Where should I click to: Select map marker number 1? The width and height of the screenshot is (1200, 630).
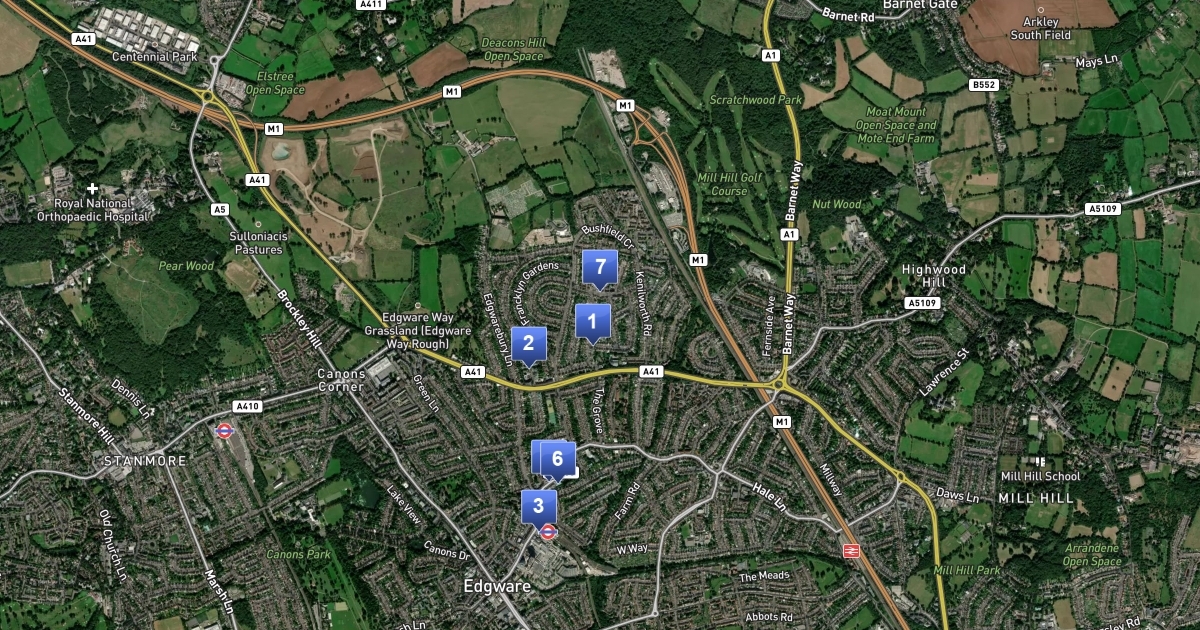tap(592, 322)
